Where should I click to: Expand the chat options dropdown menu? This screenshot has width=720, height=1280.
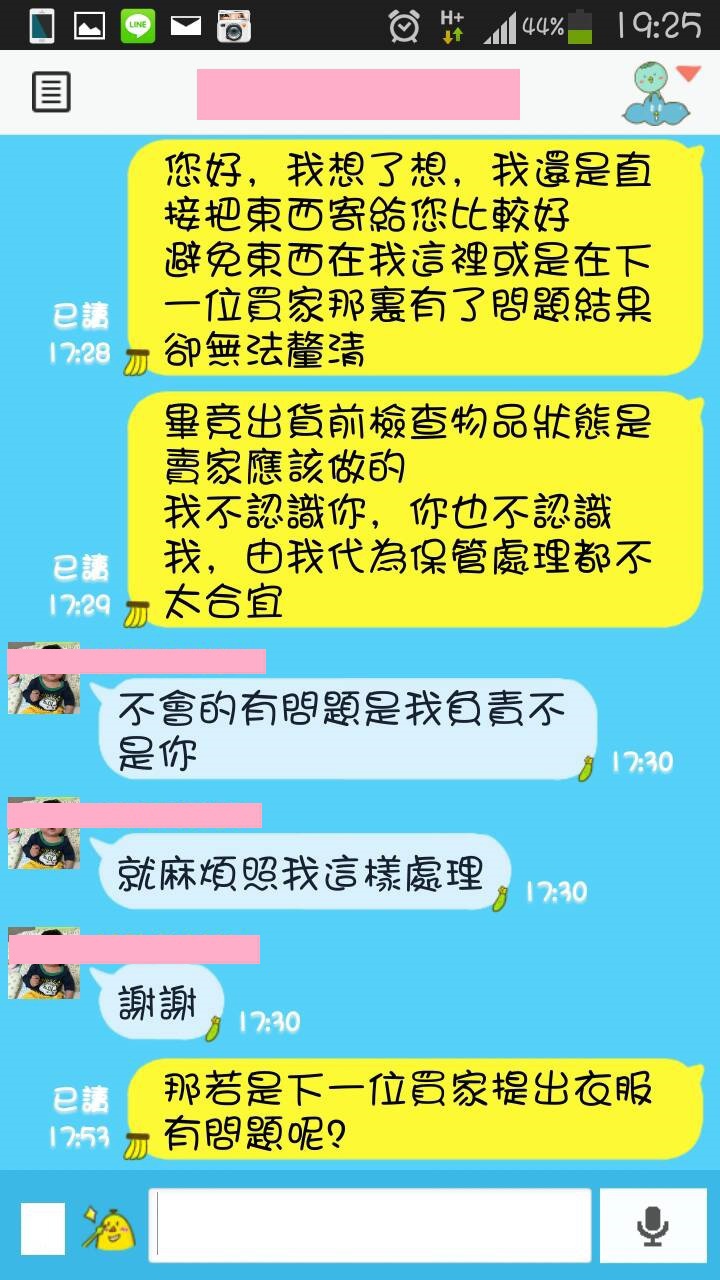[688, 74]
